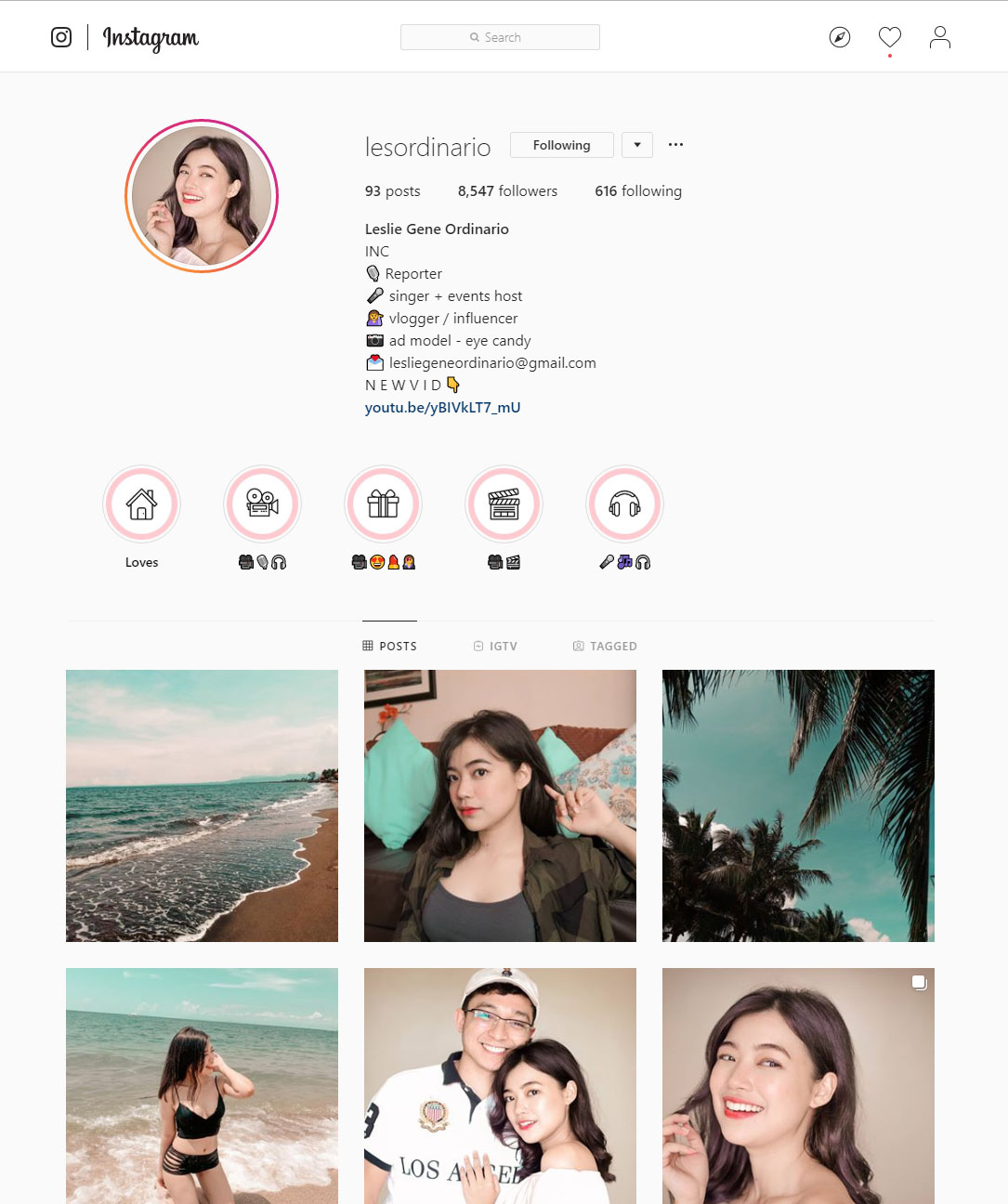Open the 616 following list
This screenshot has width=1008, height=1204.
coord(637,190)
